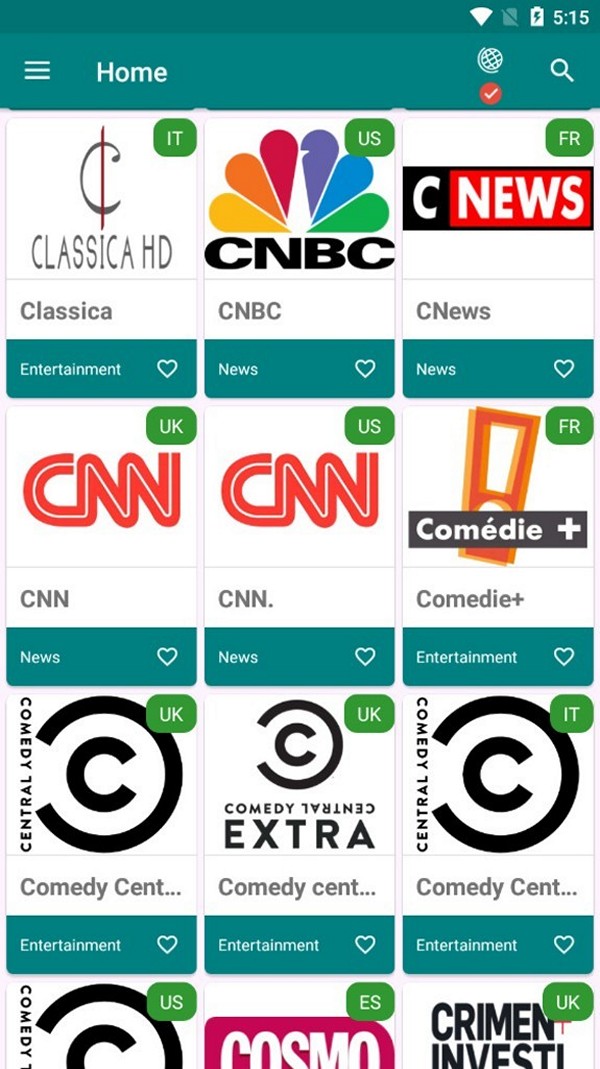Open the CNews channel card

coord(498,258)
